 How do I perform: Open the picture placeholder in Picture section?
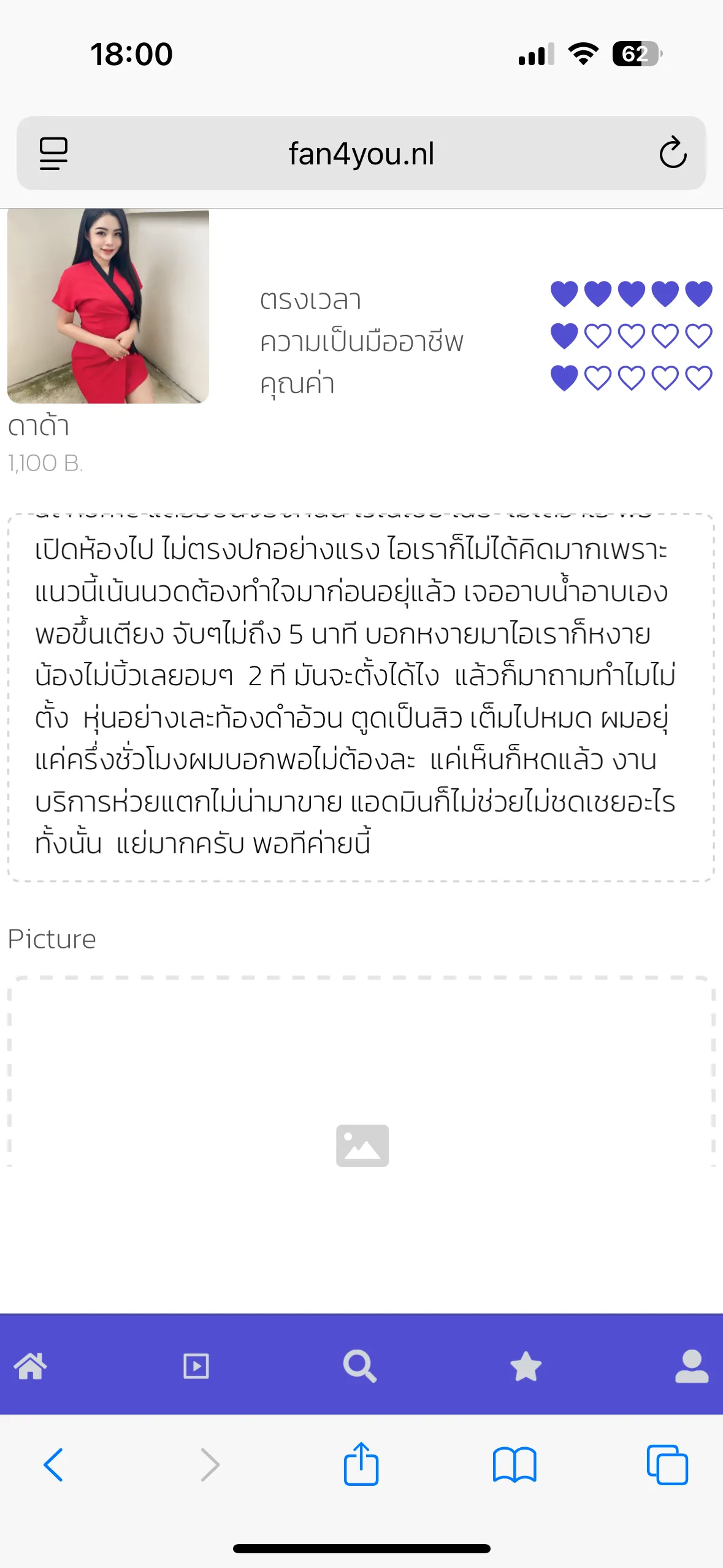(362, 1145)
